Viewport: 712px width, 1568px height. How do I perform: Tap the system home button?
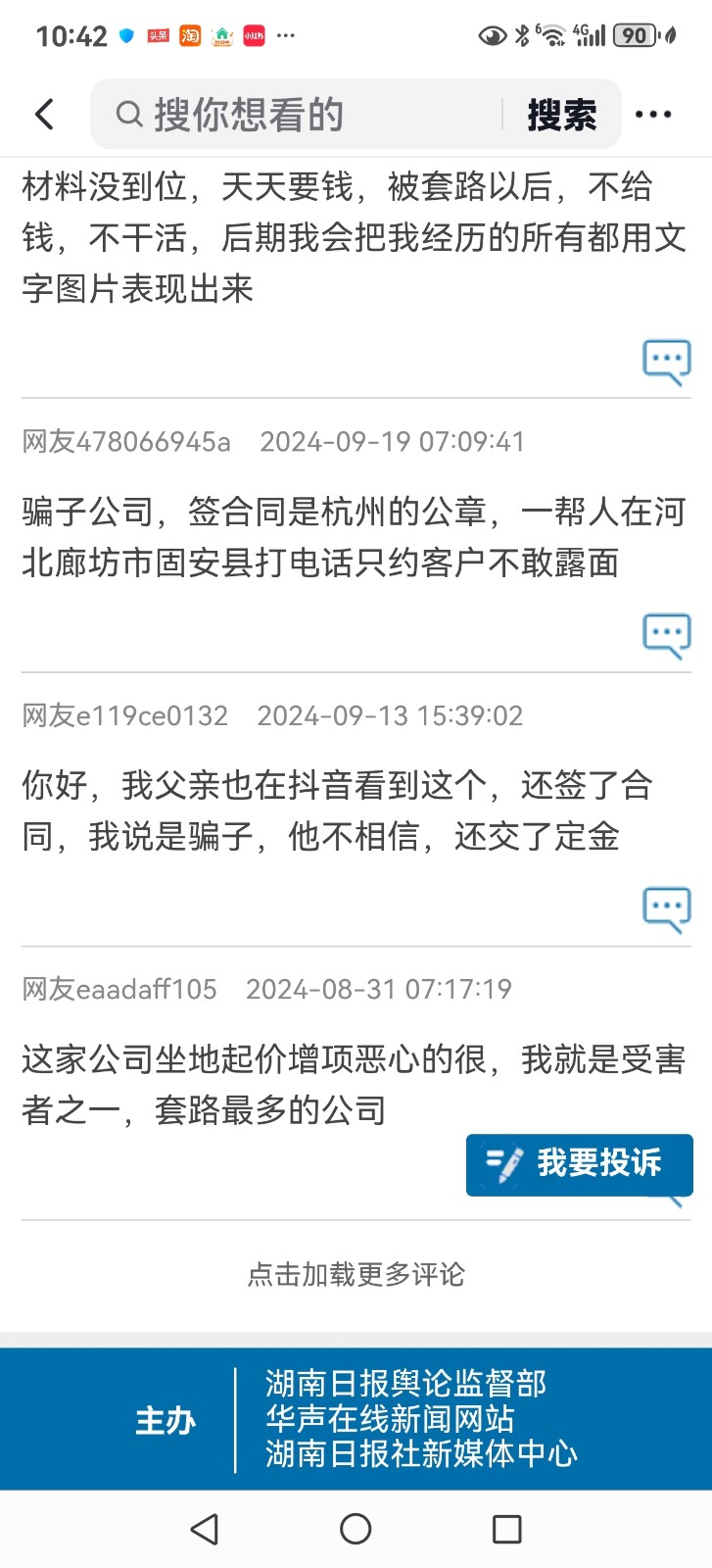[356, 1529]
